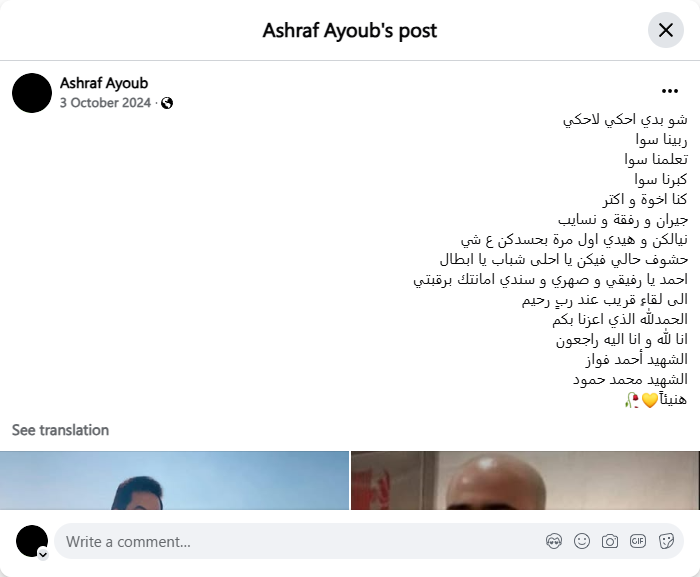
Task: Close Ashraf Ayoub's post dialog
Action: (x=666, y=30)
